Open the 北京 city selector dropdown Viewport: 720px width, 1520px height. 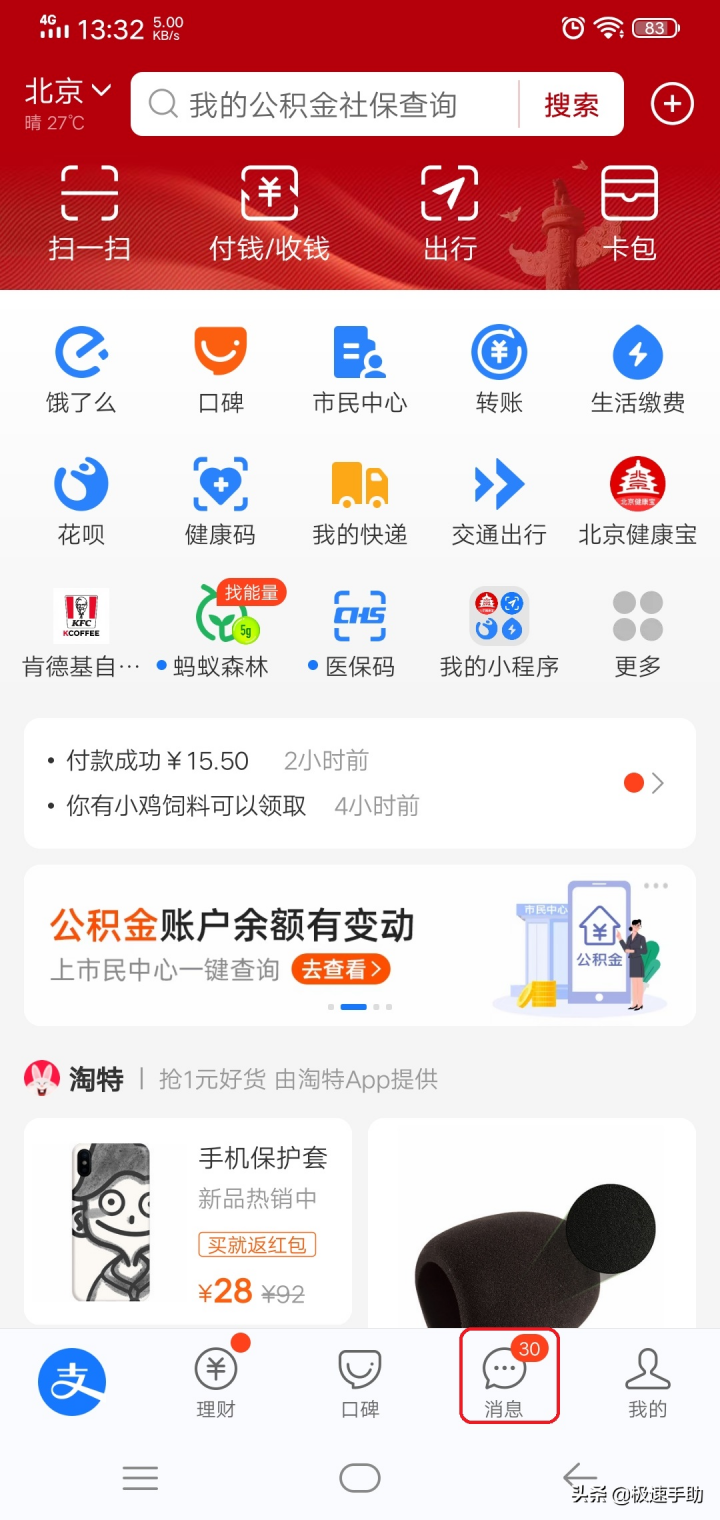[65, 92]
